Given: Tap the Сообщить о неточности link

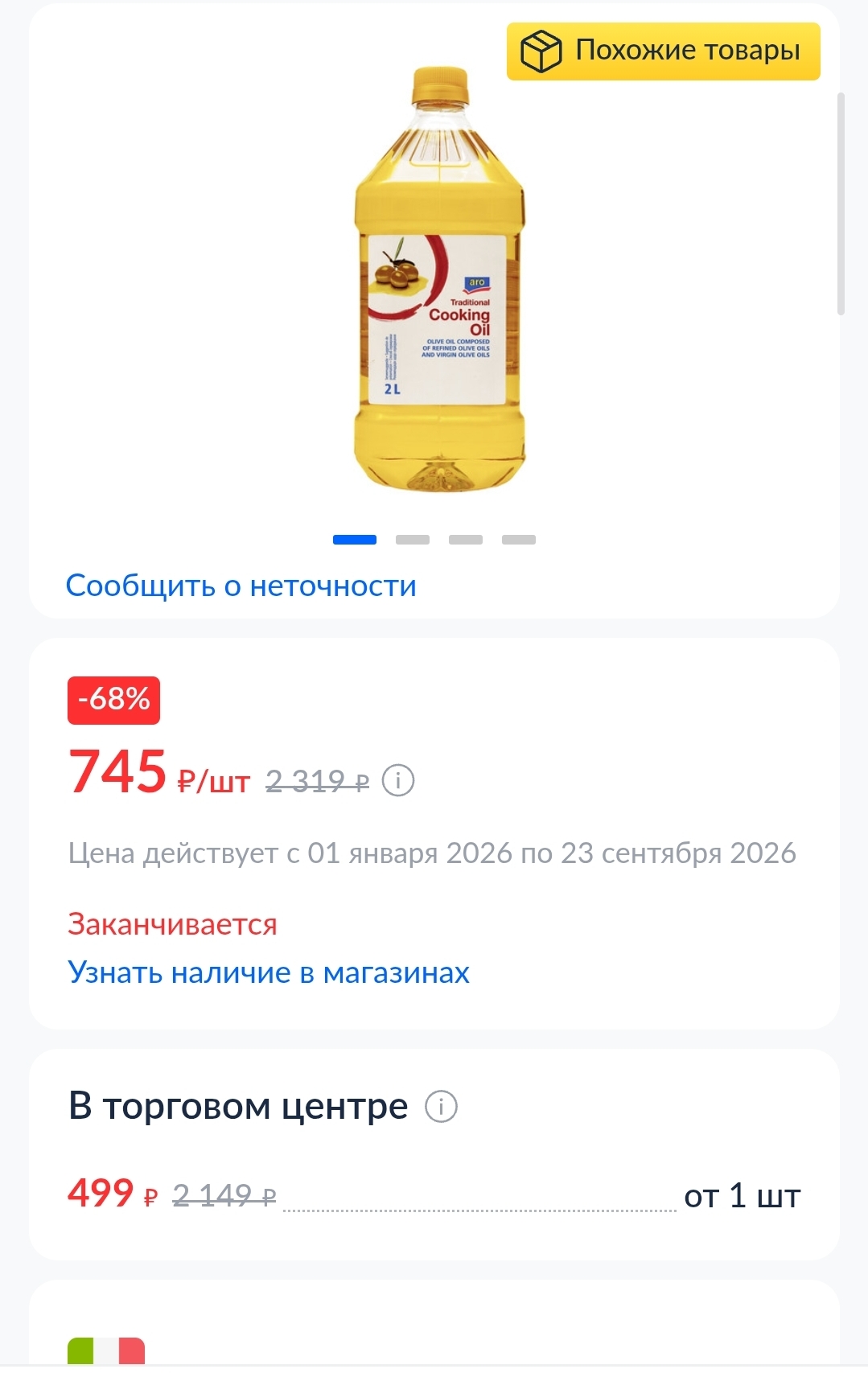Looking at the screenshot, I should 241,586.
